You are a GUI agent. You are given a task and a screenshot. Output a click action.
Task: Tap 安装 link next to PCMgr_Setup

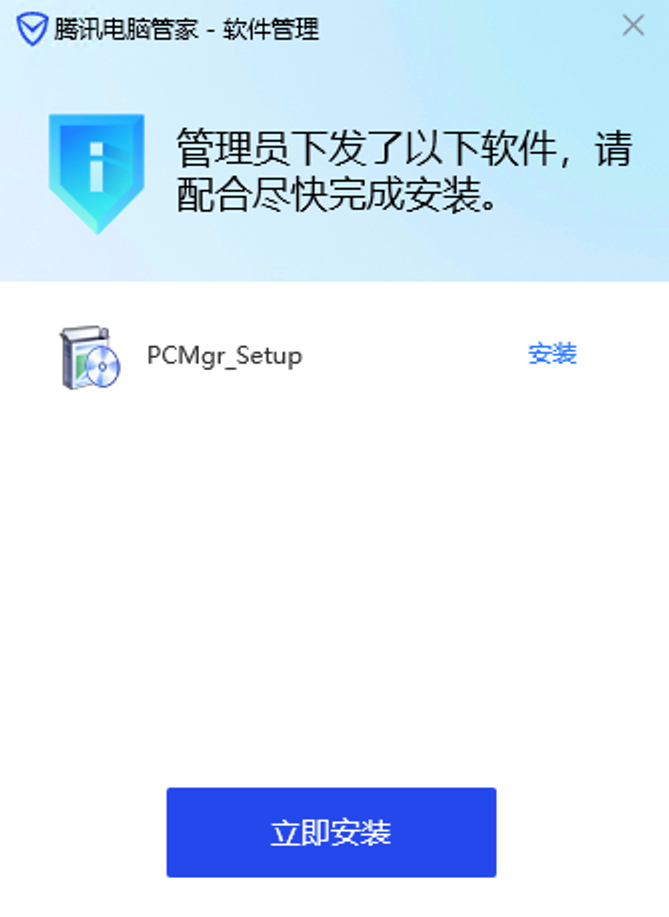point(552,354)
